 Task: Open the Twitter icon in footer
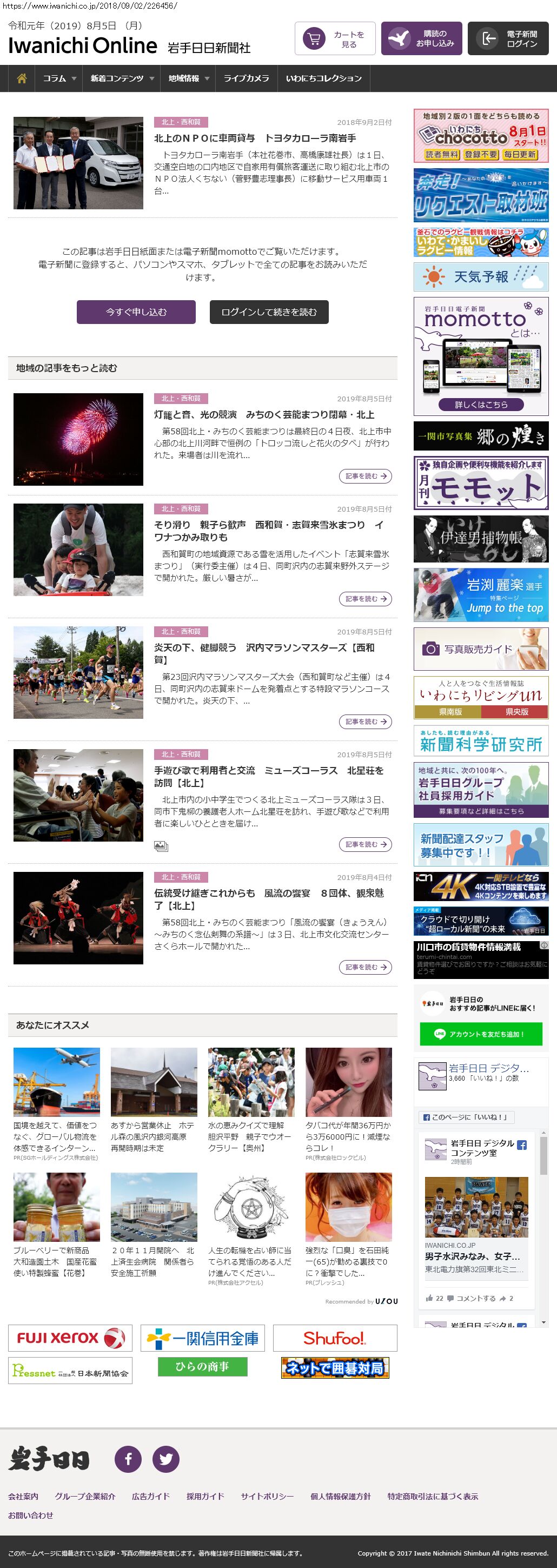click(x=165, y=1459)
